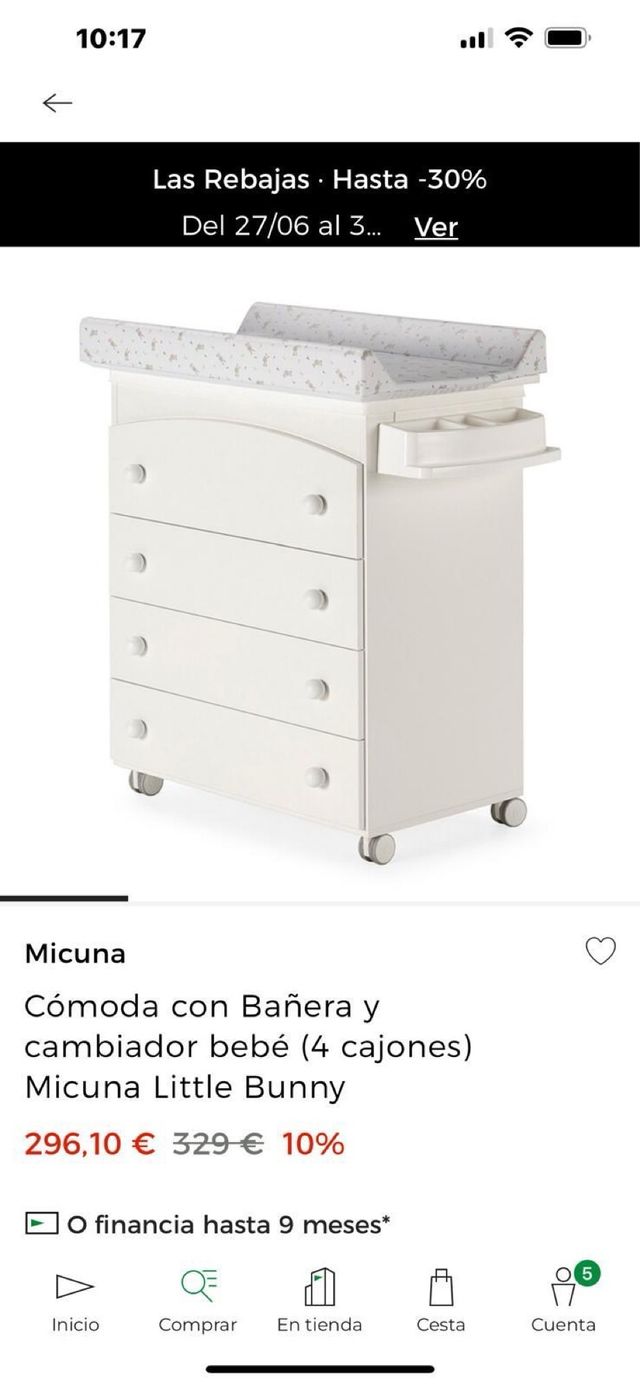Viewport: 640px width, 1385px height.
Task: View the Cesta shopping bag
Action: (441, 1298)
